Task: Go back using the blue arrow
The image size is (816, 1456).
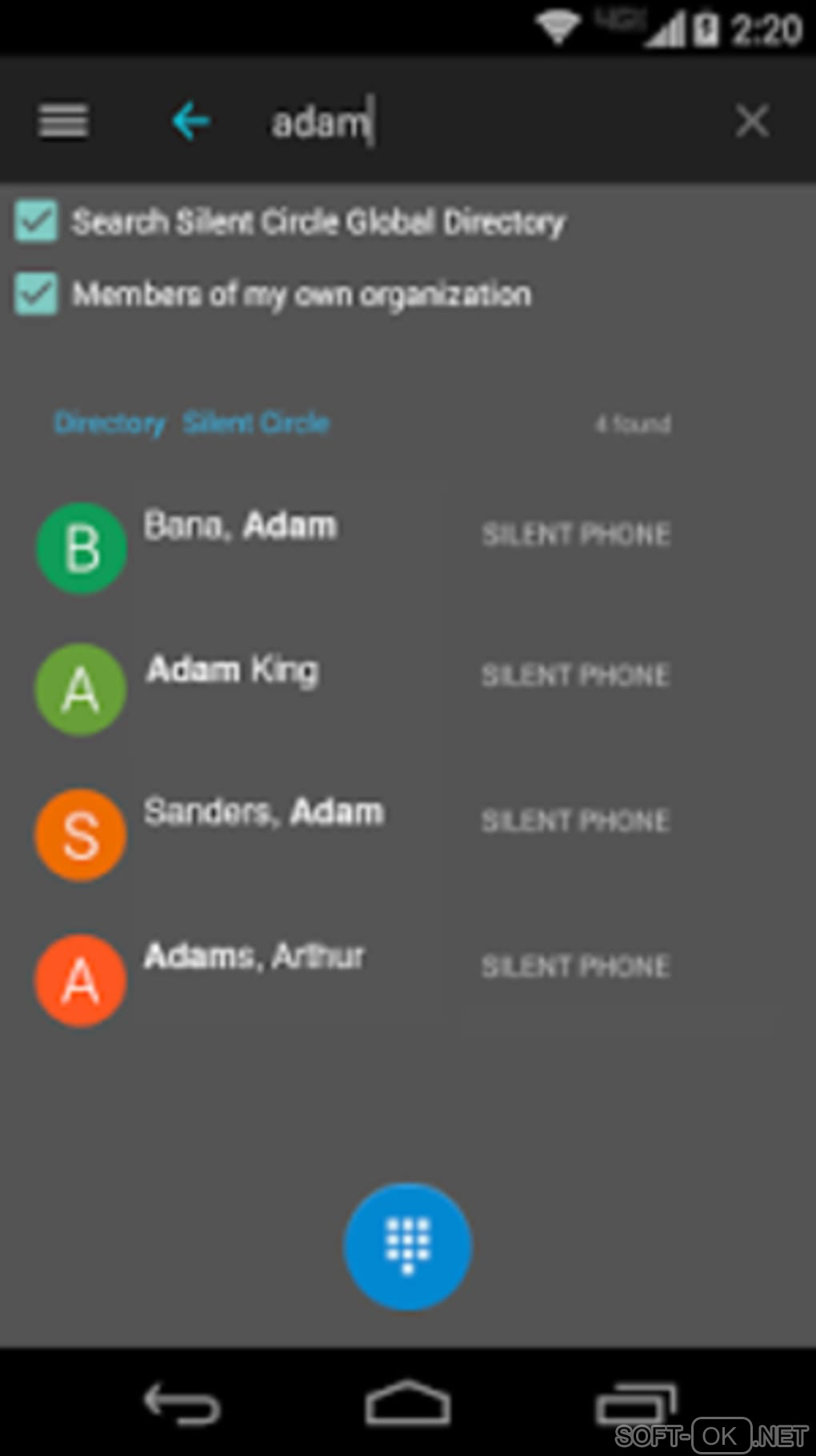Action: coord(190,122)
